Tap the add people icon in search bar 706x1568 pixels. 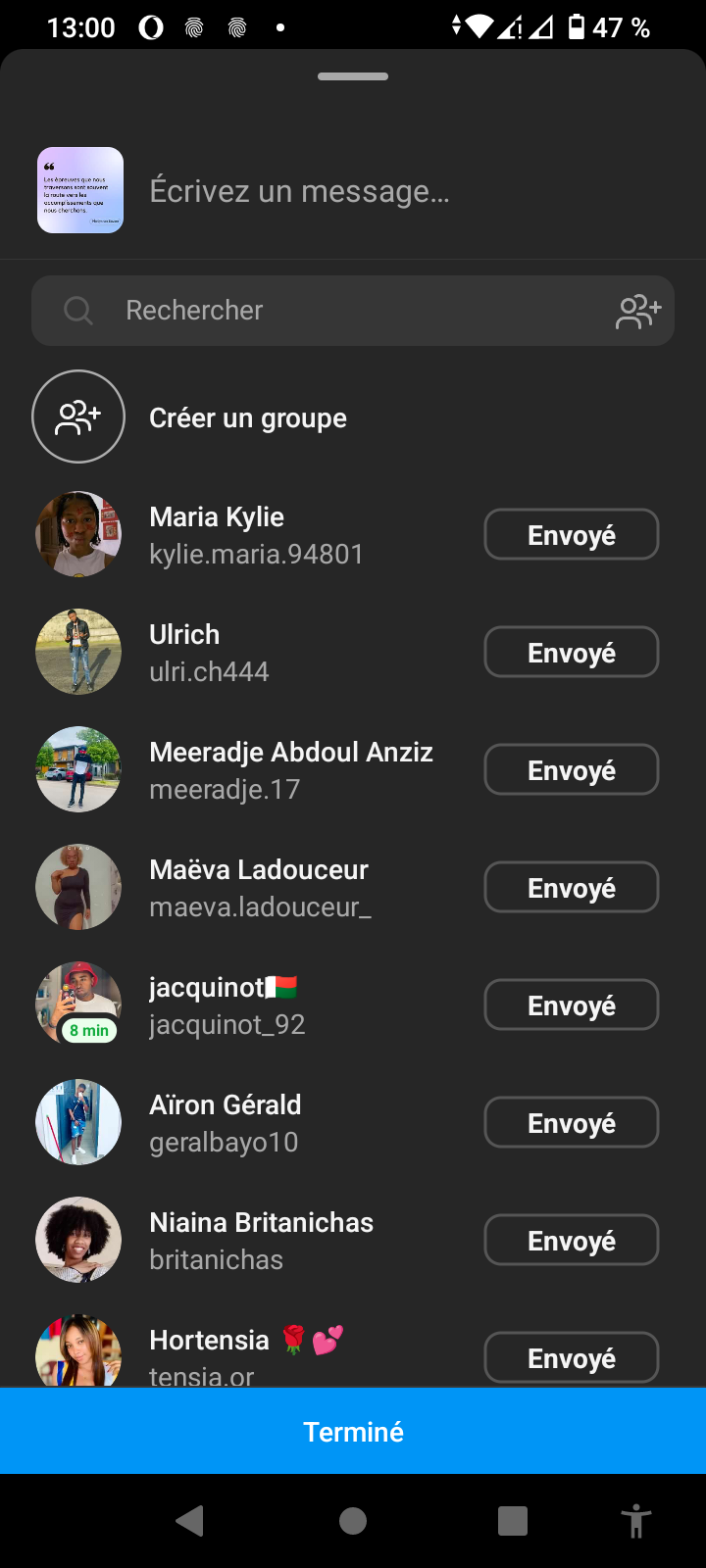(638, 312)
